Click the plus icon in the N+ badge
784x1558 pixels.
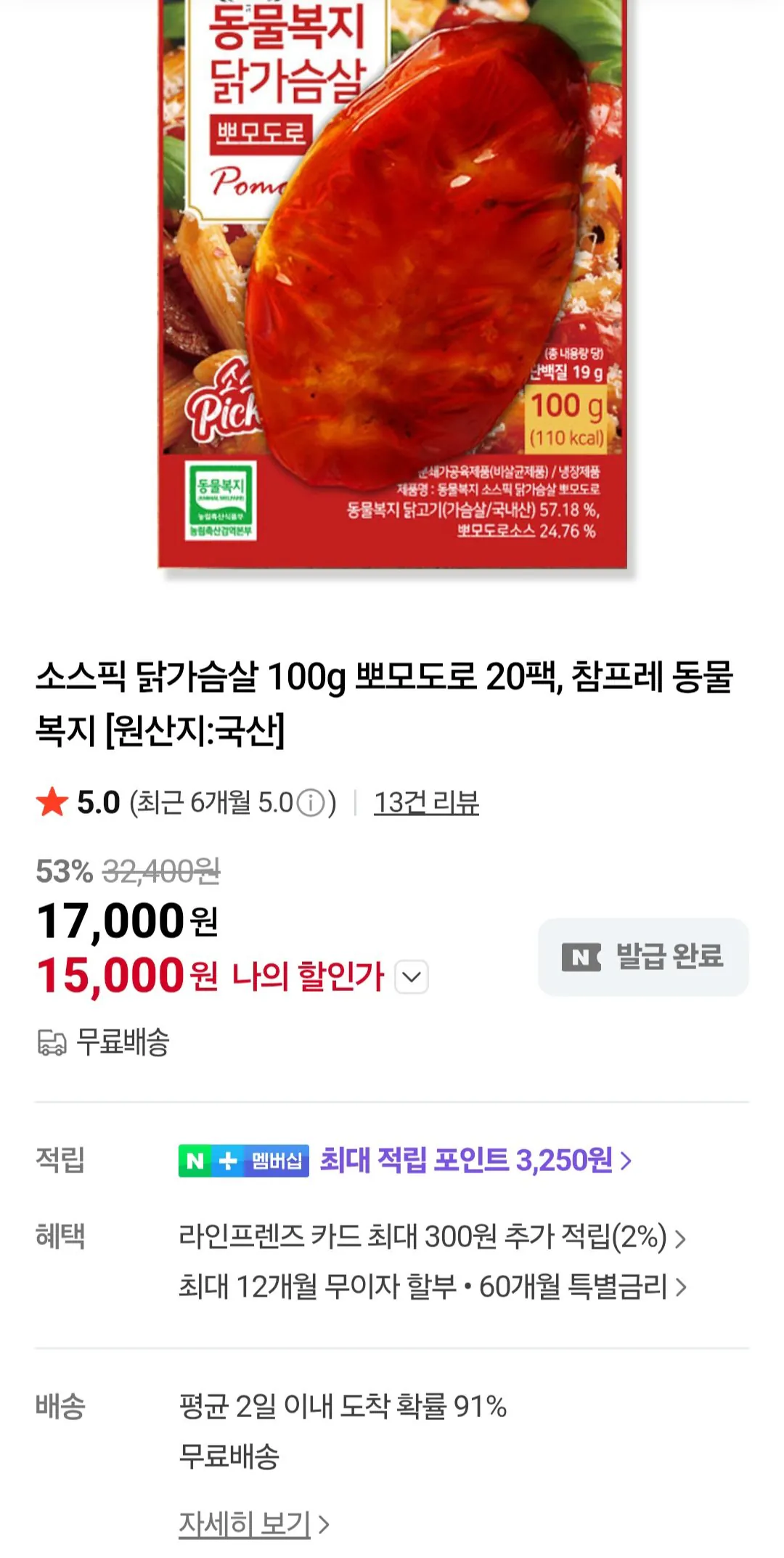226,1157
